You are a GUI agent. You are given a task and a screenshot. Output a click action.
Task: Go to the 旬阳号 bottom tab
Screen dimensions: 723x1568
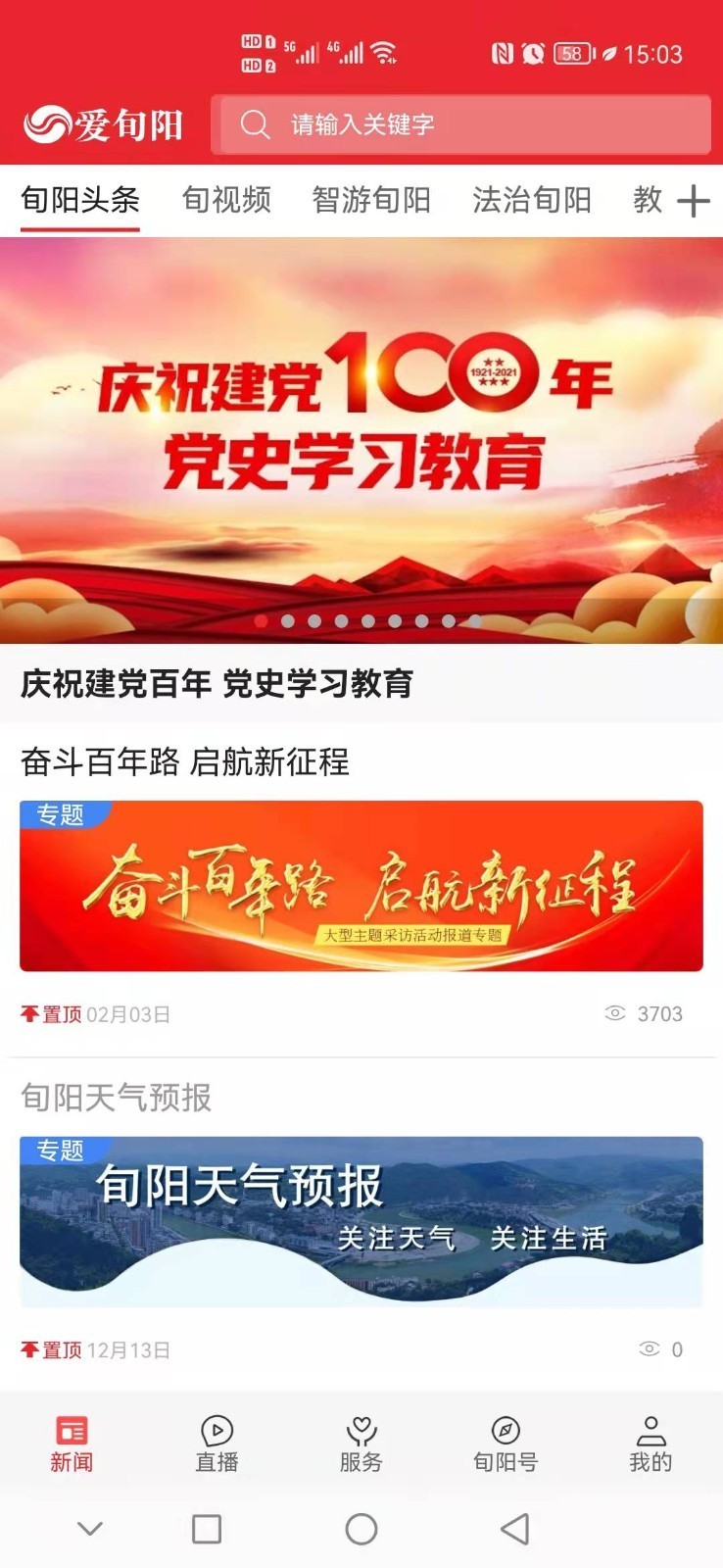point(506,1444)
